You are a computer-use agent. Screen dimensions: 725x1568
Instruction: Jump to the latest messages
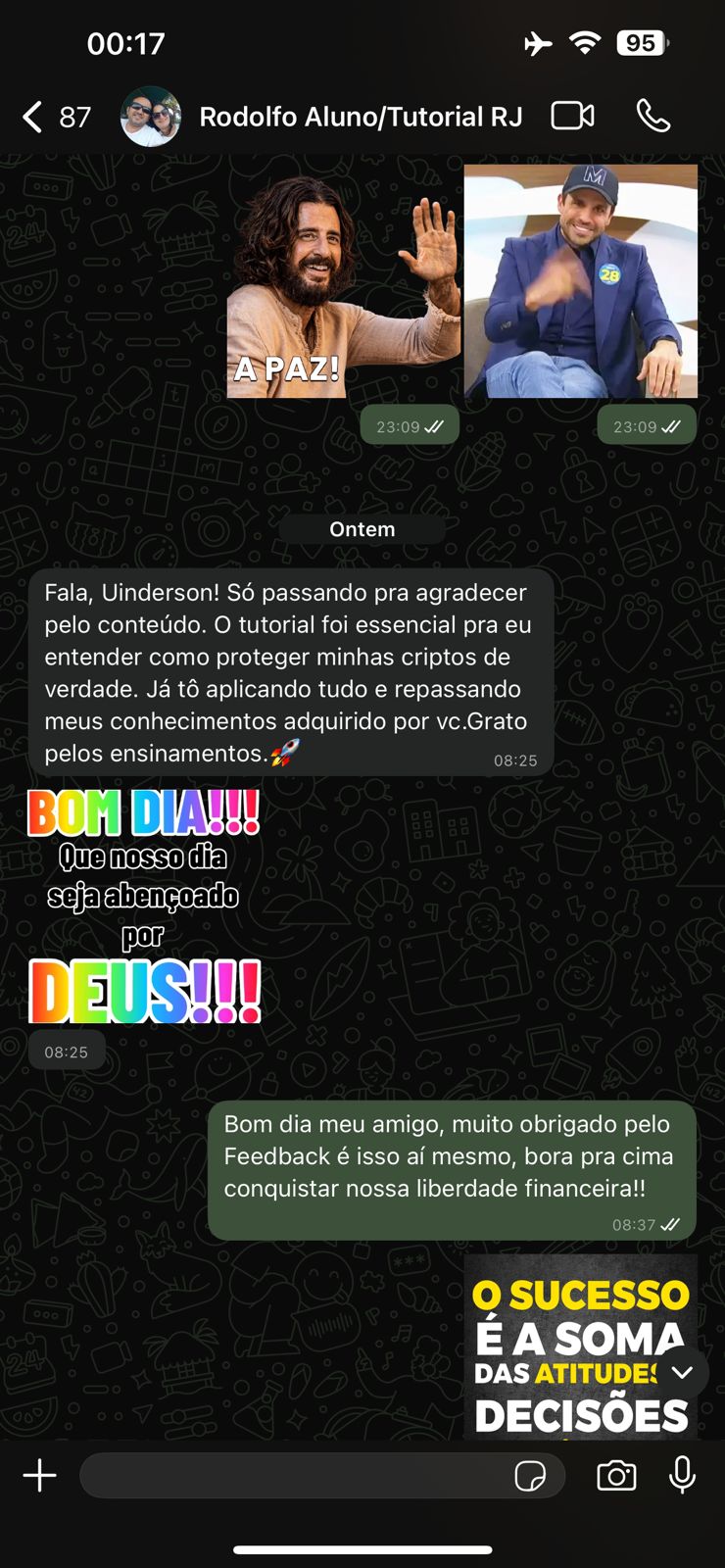[682, 1372]
